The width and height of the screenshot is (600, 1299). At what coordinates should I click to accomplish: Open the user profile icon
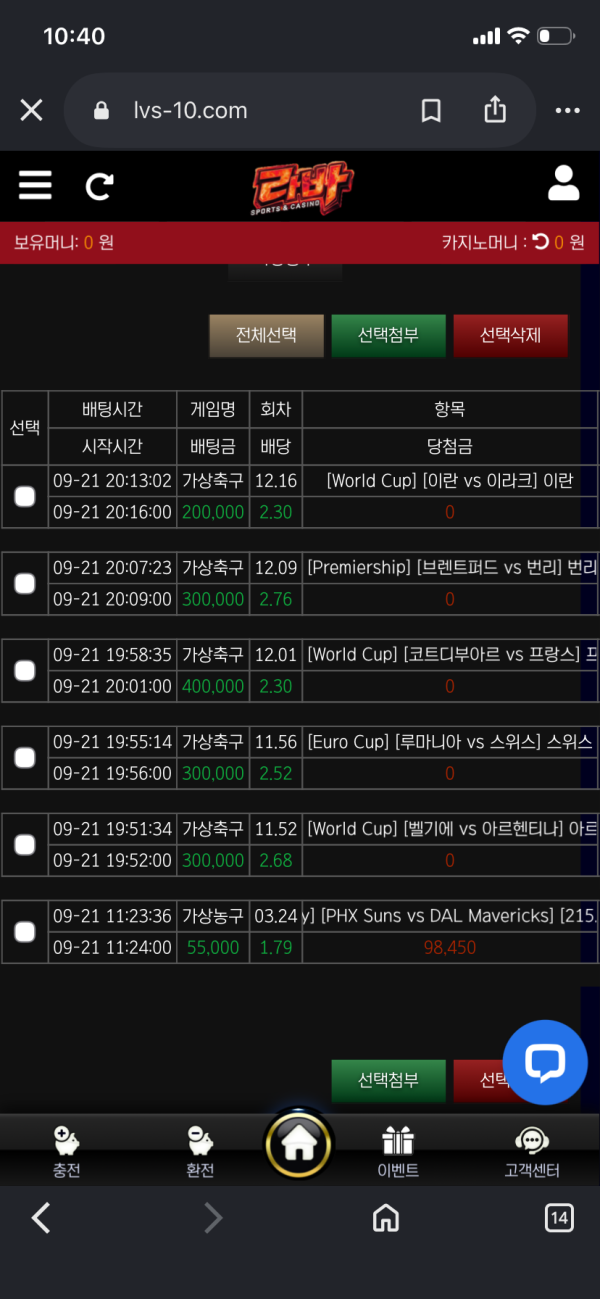564,183
